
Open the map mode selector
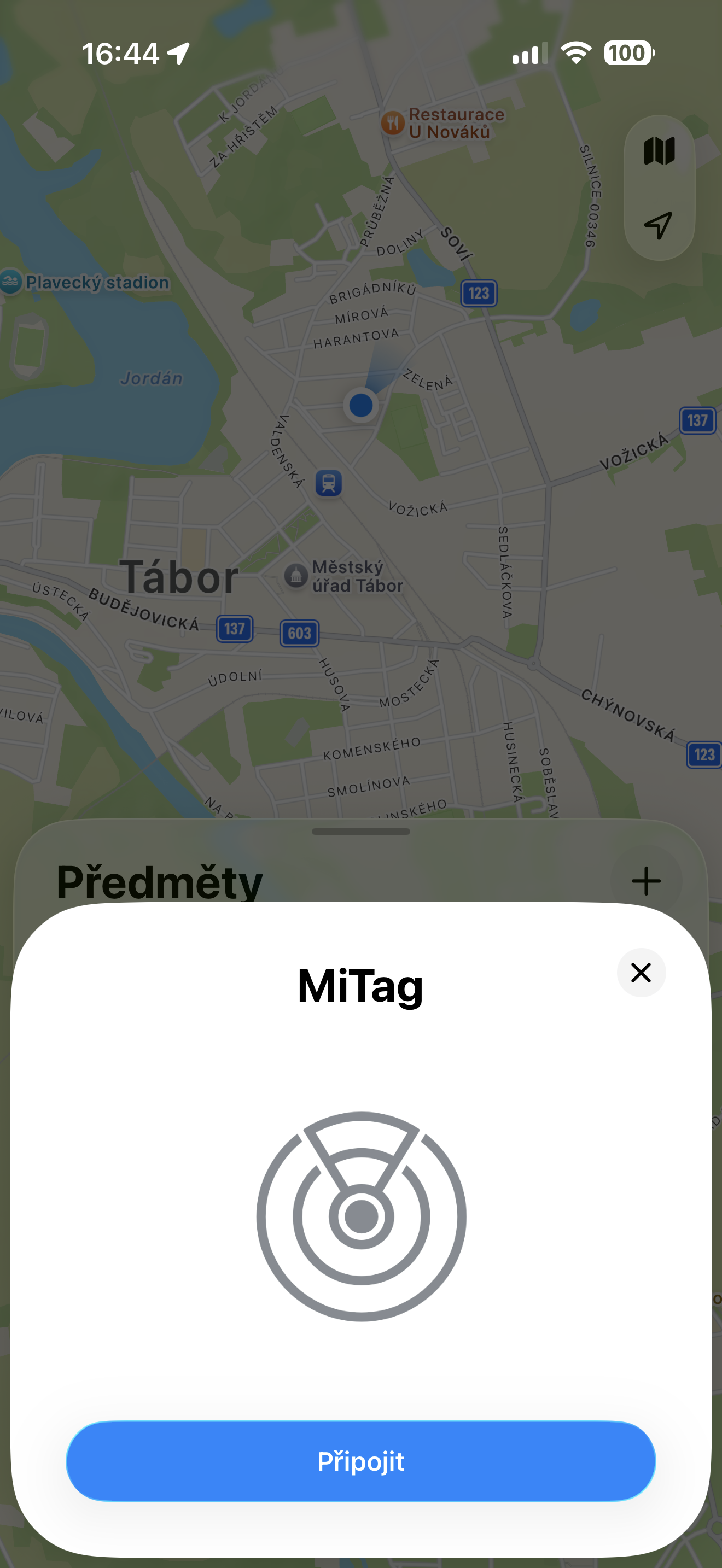659,151
